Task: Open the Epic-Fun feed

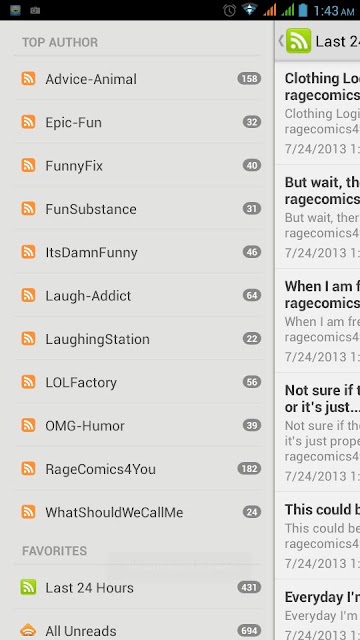Action: coord(137,122)
